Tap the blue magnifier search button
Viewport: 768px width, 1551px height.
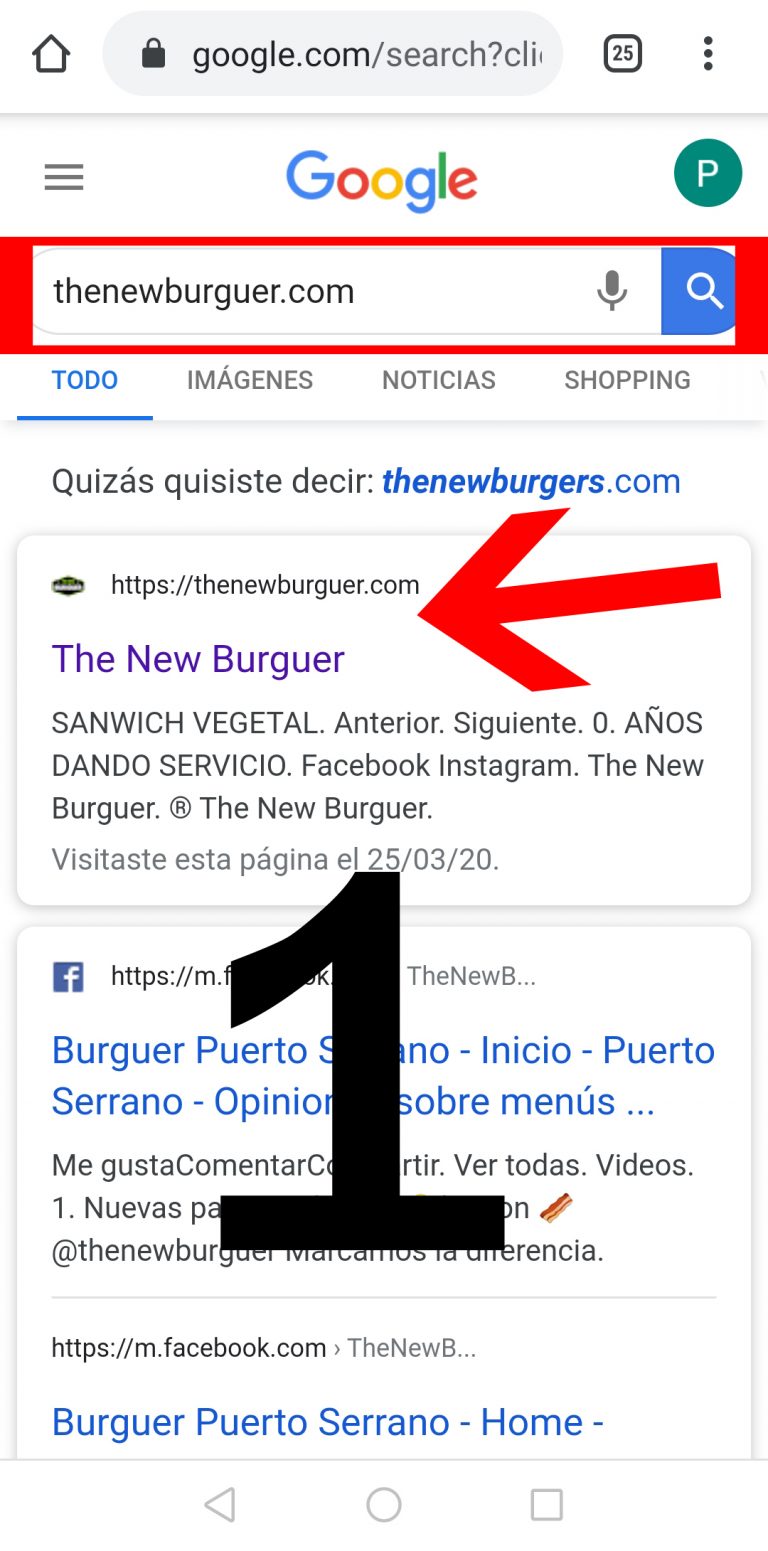[x=700, y=292]
